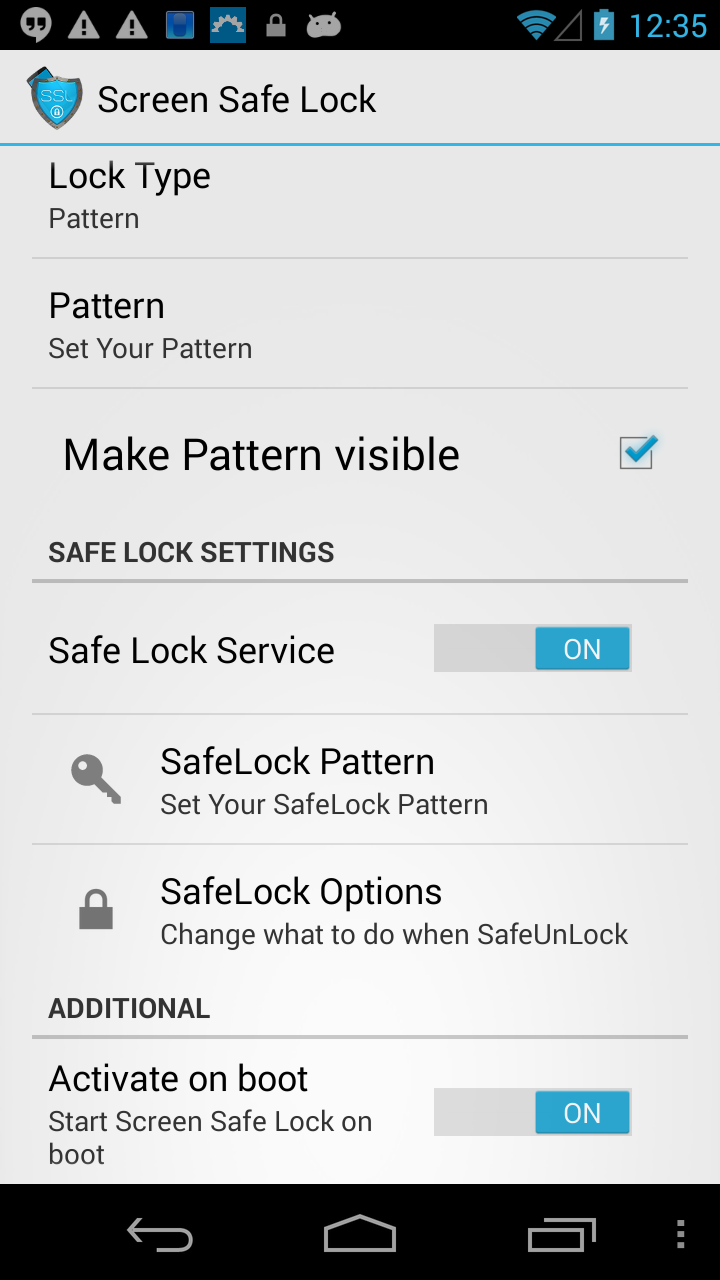Select SafeLock Pattern to set it
The width and height of the screenshot is (720, 1280).
pos(360,779)
